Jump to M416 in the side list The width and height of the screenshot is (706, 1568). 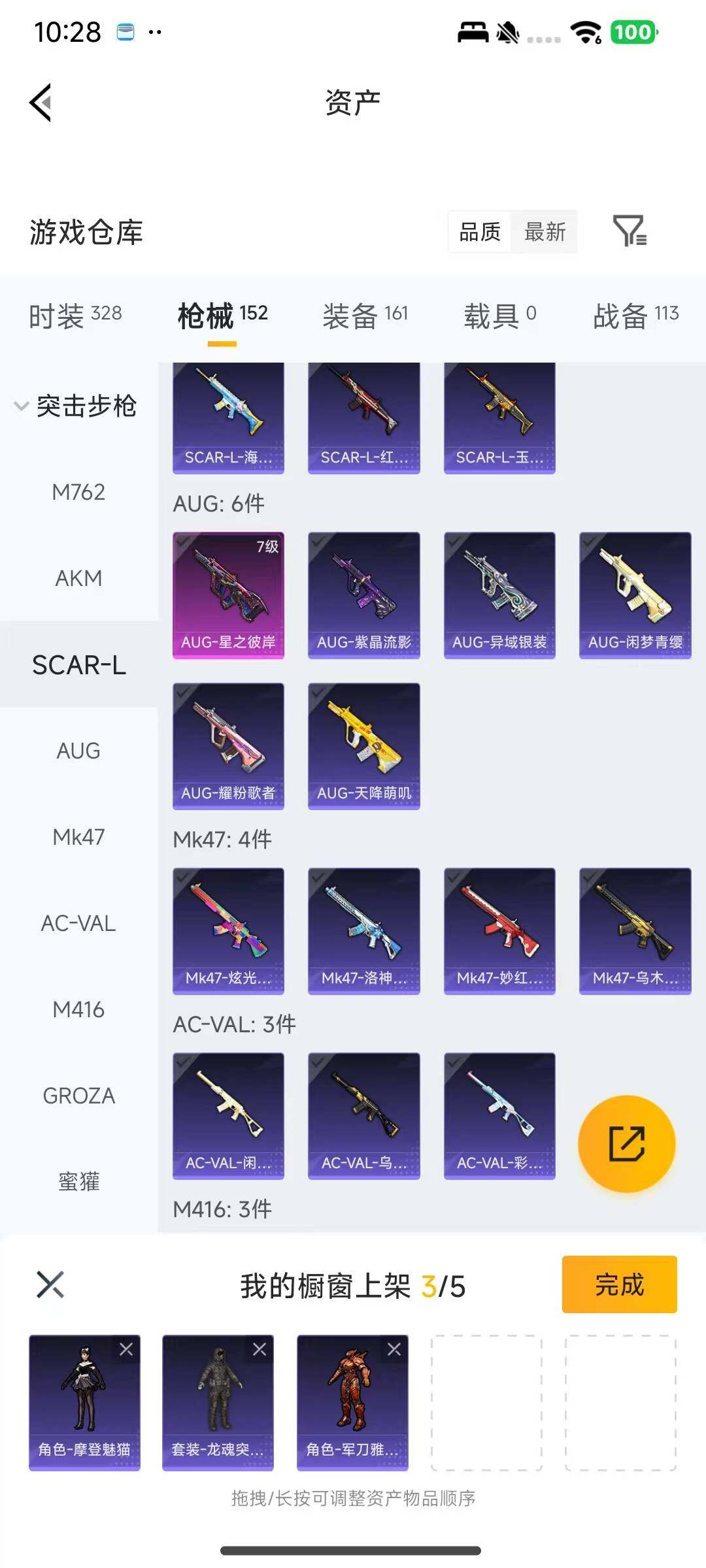pos(78,1009)
